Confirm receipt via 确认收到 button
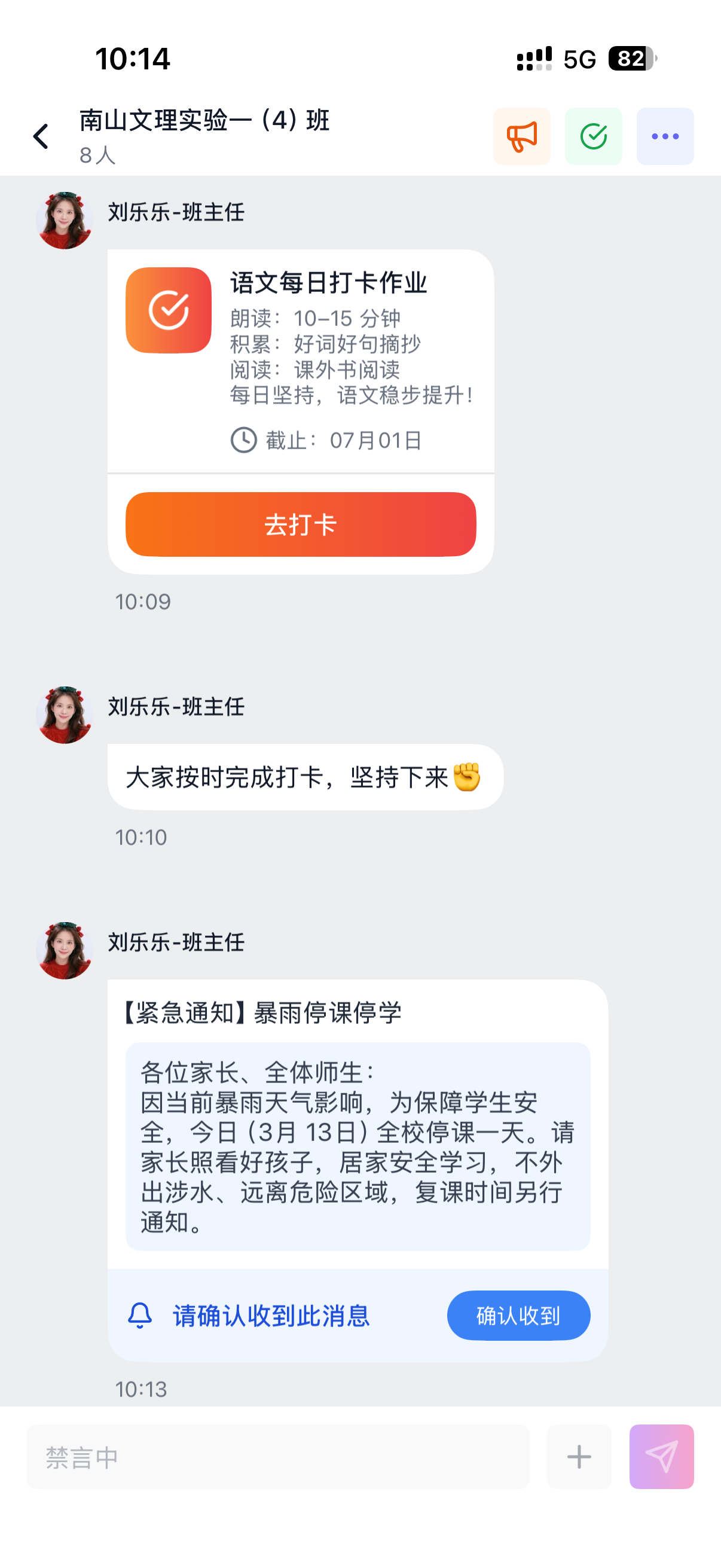Viewport: 721px width, 1568px height. click(518, 1316)
